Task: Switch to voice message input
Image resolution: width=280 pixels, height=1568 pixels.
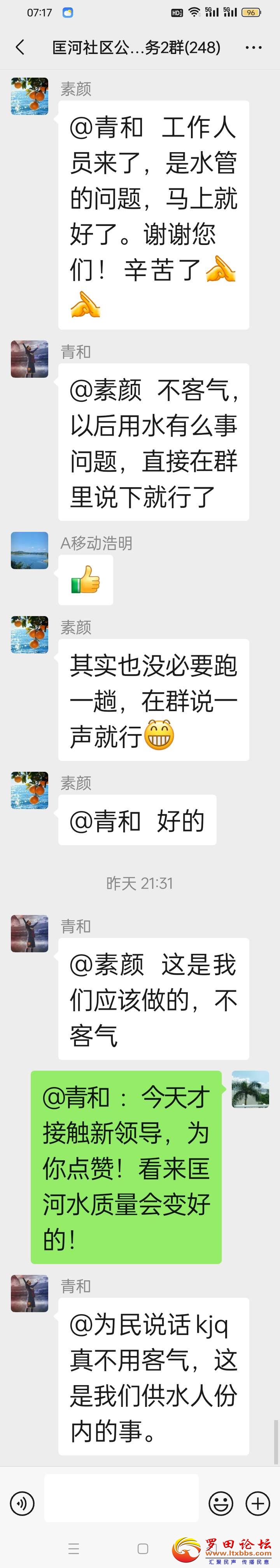Action: 23,1503
